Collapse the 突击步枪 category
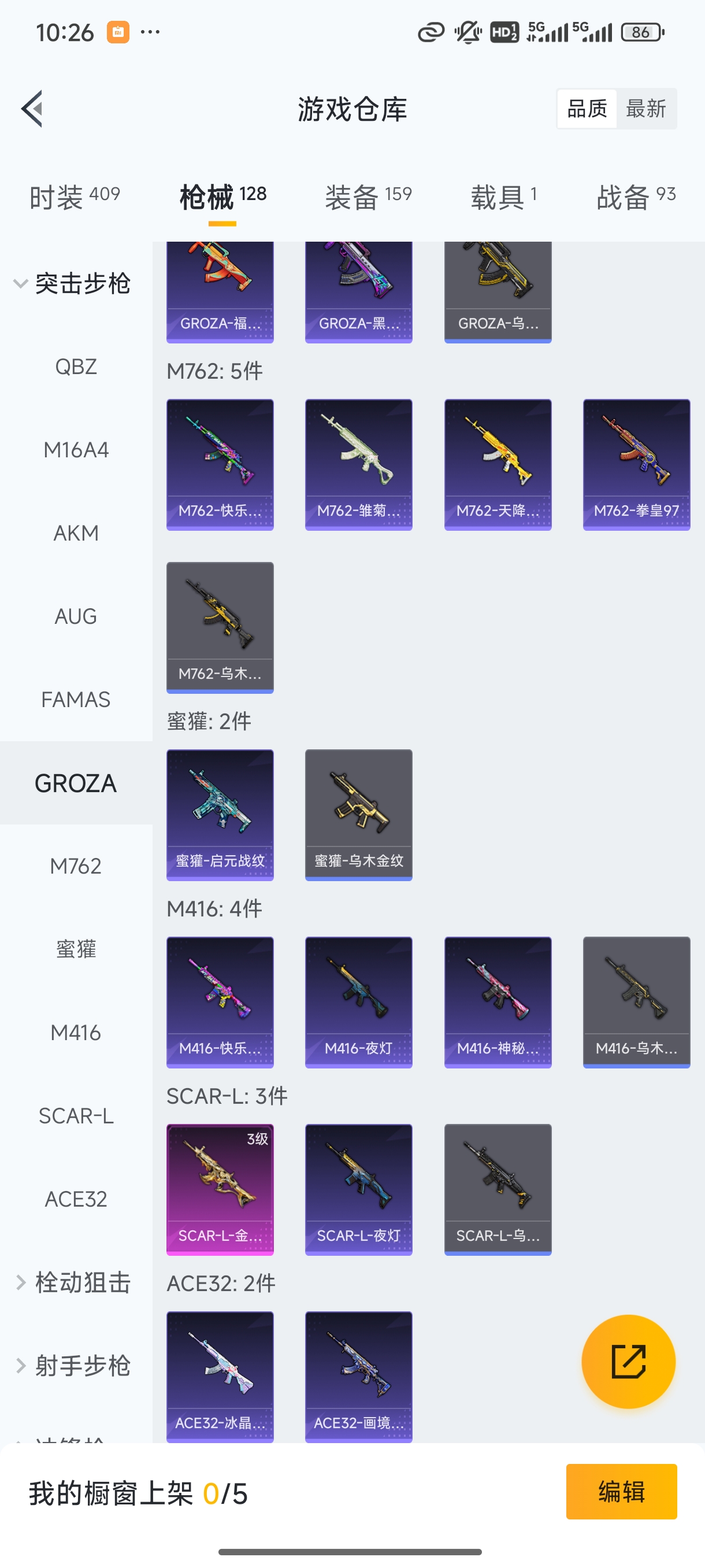 [73, 284]
